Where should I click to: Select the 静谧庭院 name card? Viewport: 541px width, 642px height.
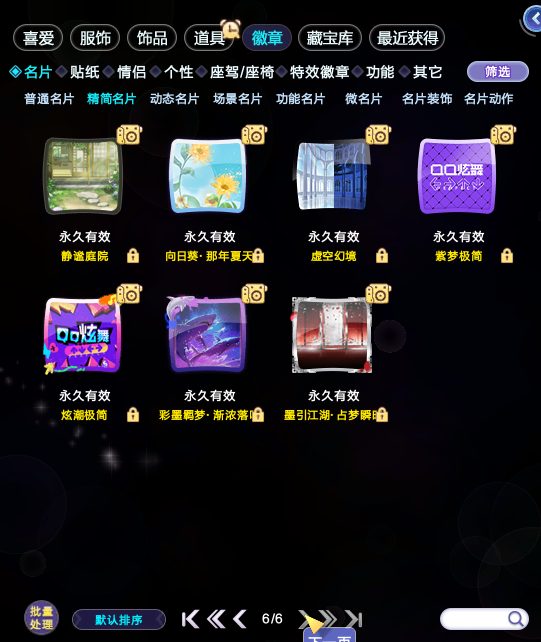coord(83,176)
